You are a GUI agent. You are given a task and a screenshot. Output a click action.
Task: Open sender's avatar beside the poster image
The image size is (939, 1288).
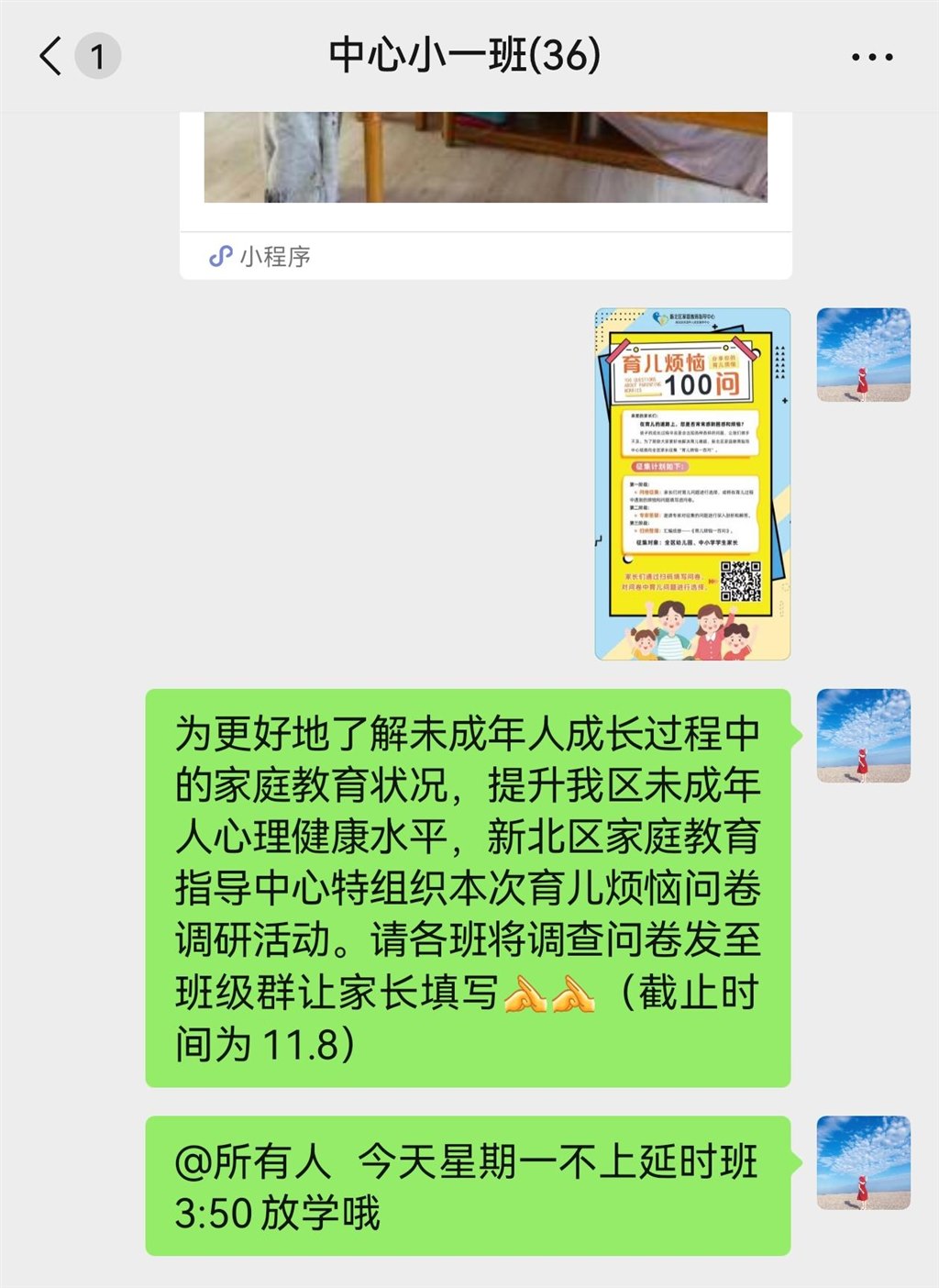click(863, 355)
